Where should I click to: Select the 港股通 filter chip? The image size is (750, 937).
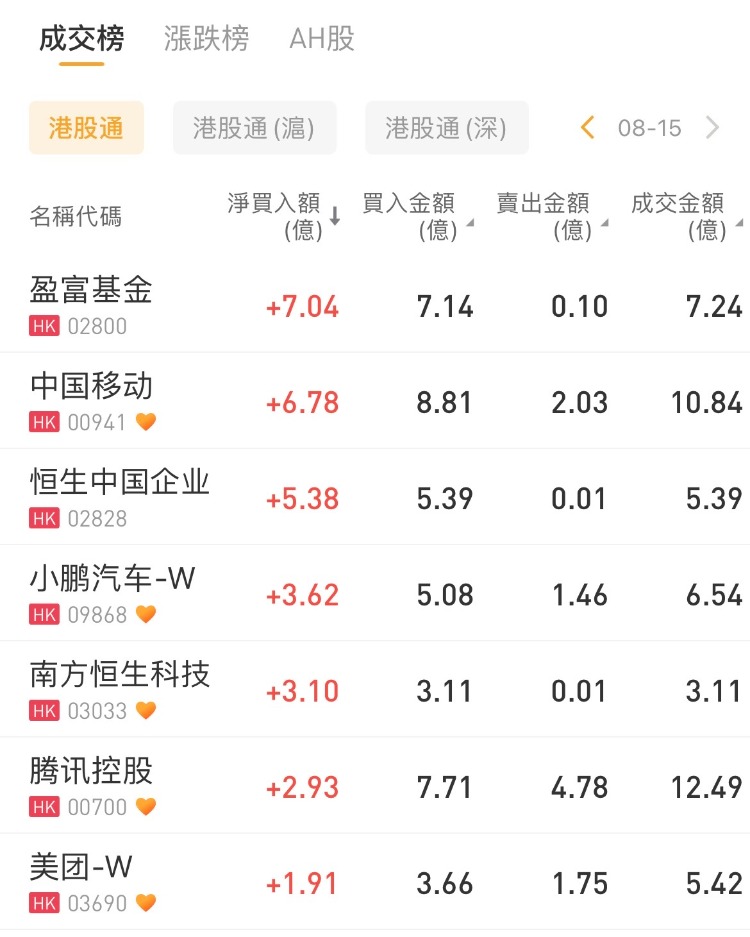coord(86,128)
